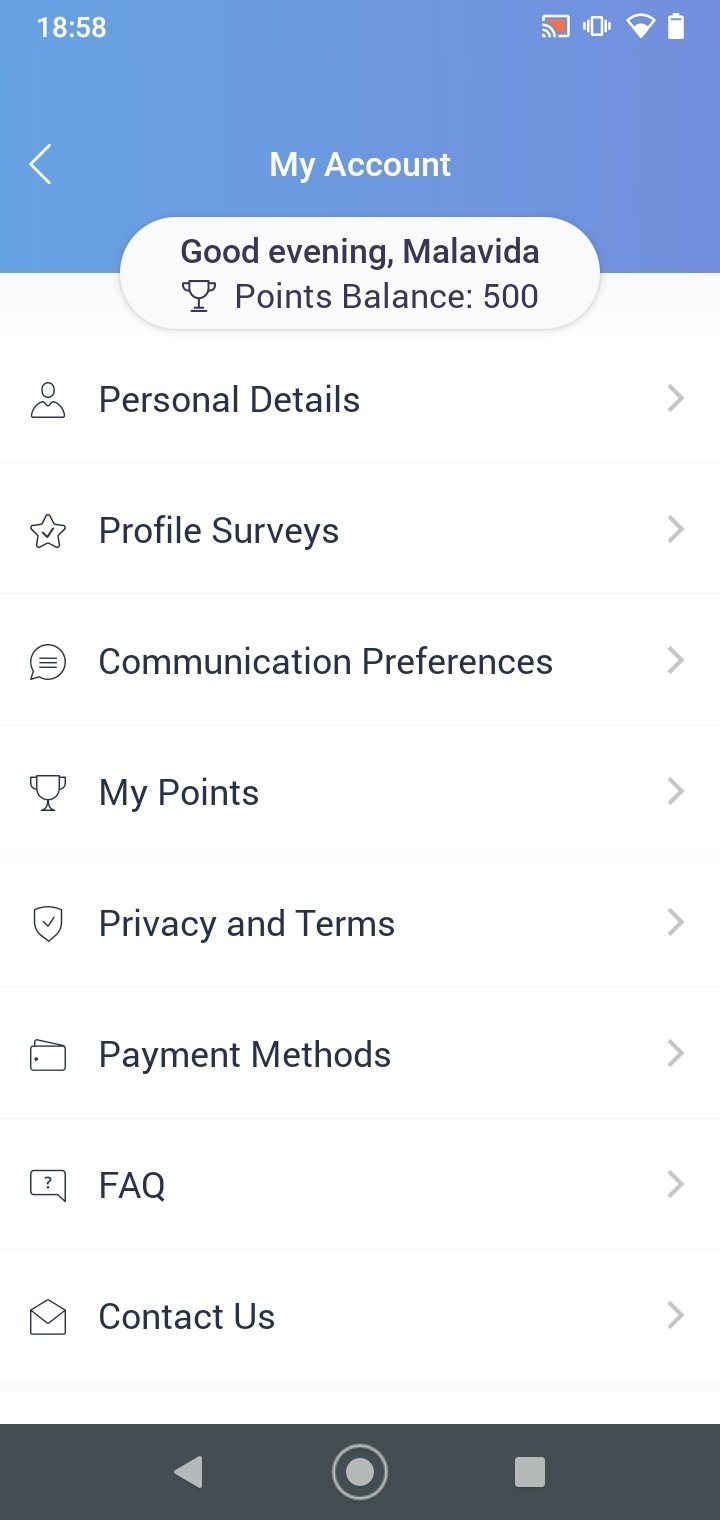The width and height of the screenshot is (720, 1520).
Task: Open the FAQ section
Action: (x=360, y=1185)
